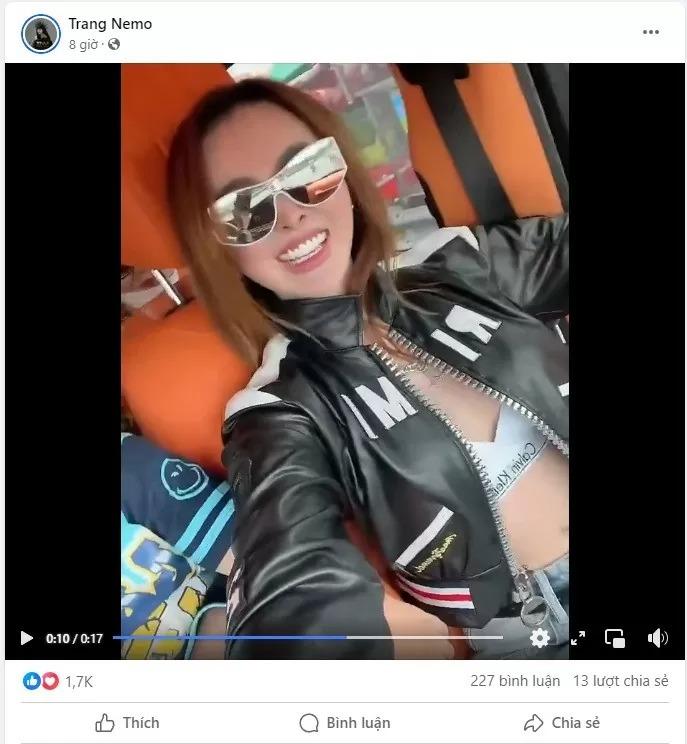The width and height of the screenshot is (687, 744).
Task: View the 1,7K reactions list
Action: (x=58, y=681)
